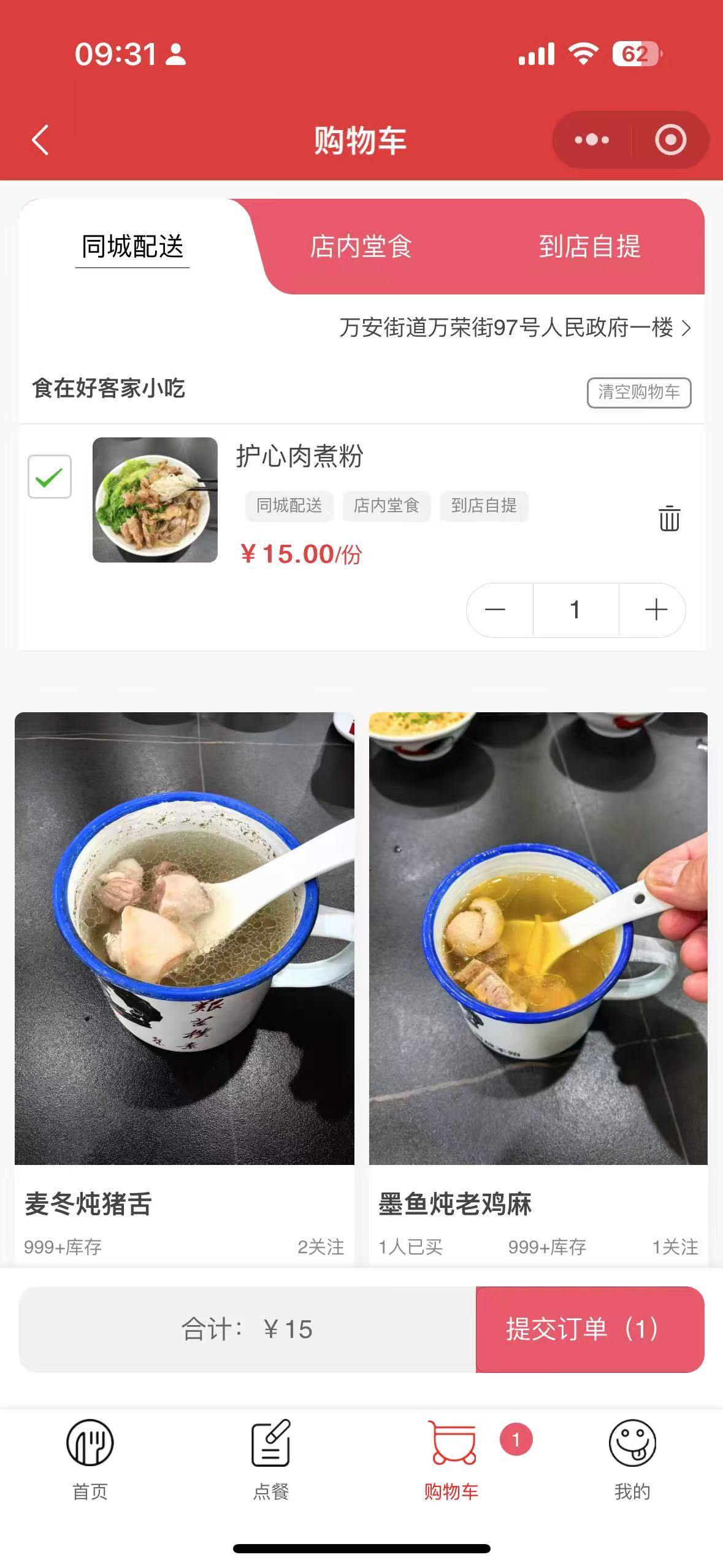
Task: Switch to the 店内堂食 tab
Action: [x=361, y=247]
